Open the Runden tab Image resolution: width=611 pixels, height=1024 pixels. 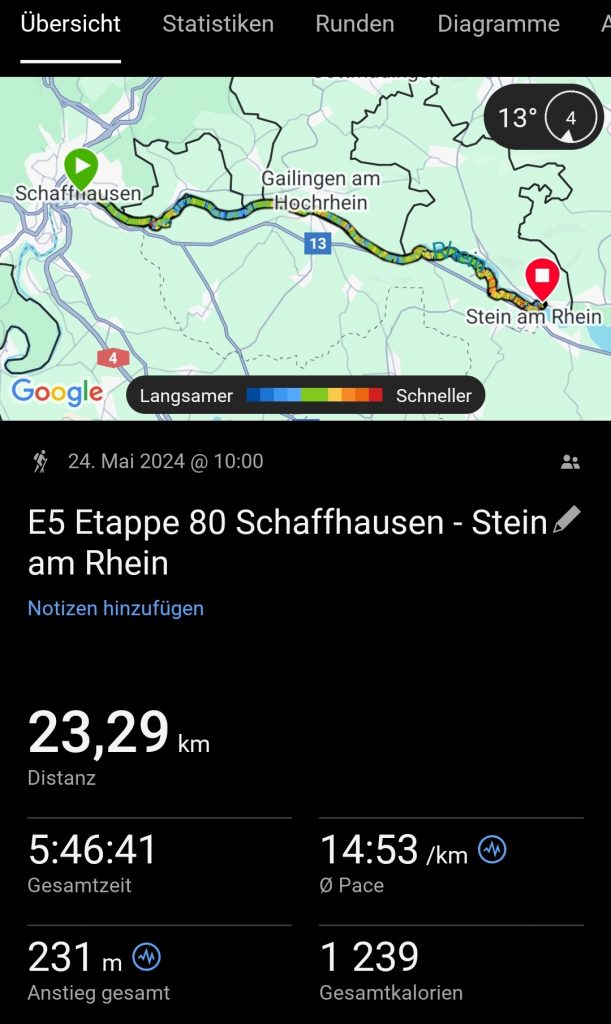pos(355,24)
